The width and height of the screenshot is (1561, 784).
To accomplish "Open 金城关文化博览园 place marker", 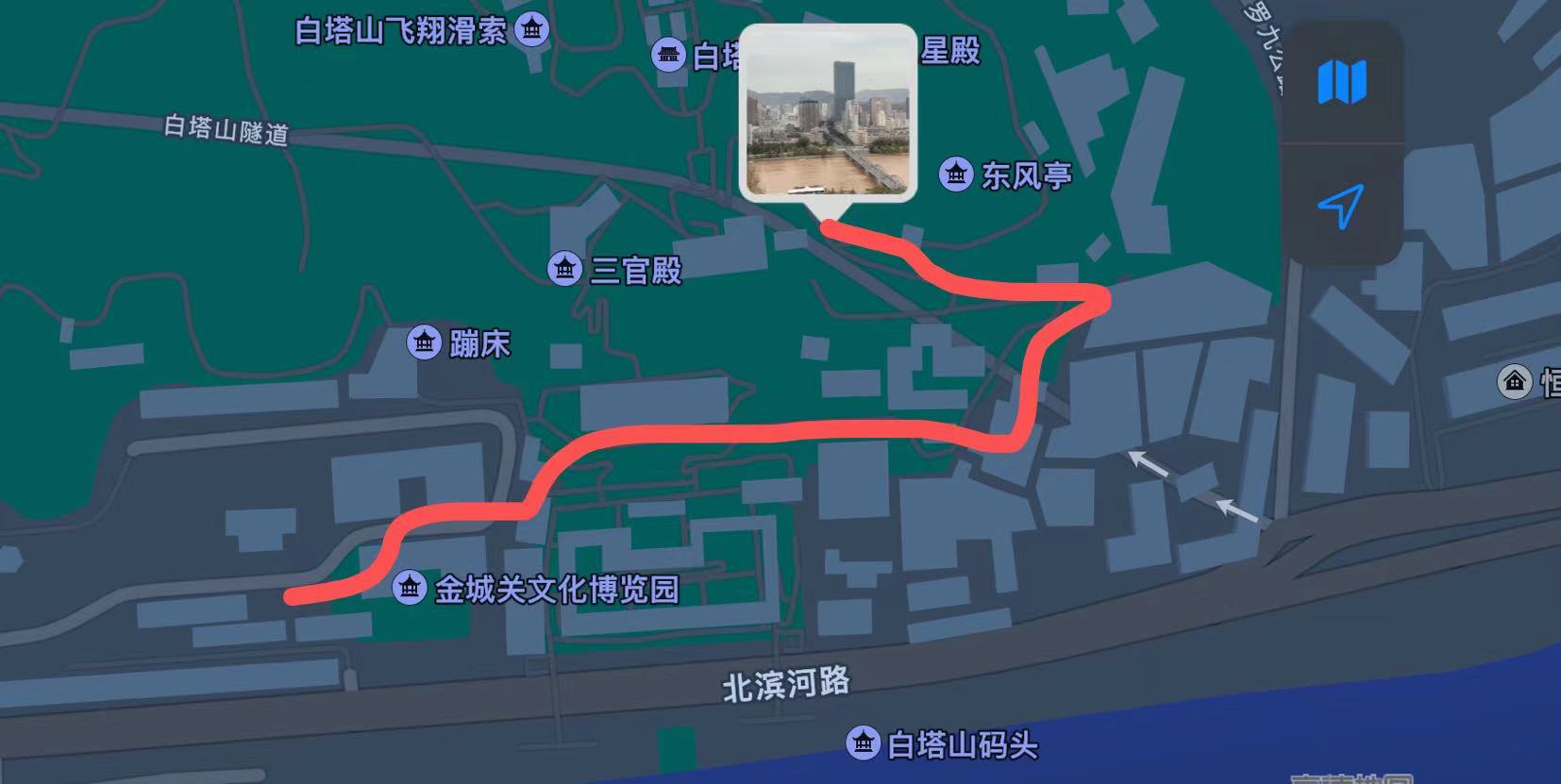I will [410, 588].
